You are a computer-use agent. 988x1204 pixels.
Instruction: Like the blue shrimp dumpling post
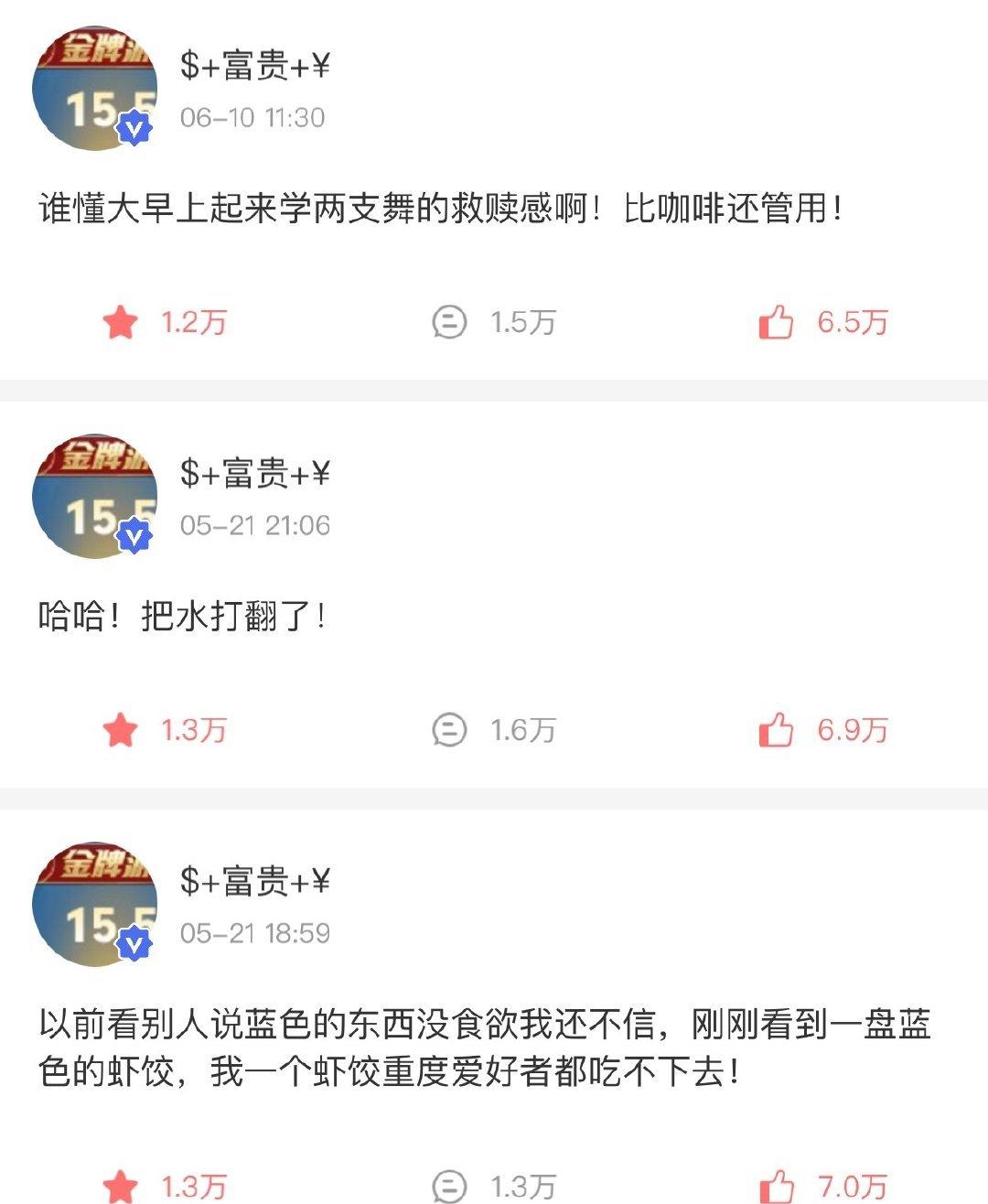click(777, 1187)
